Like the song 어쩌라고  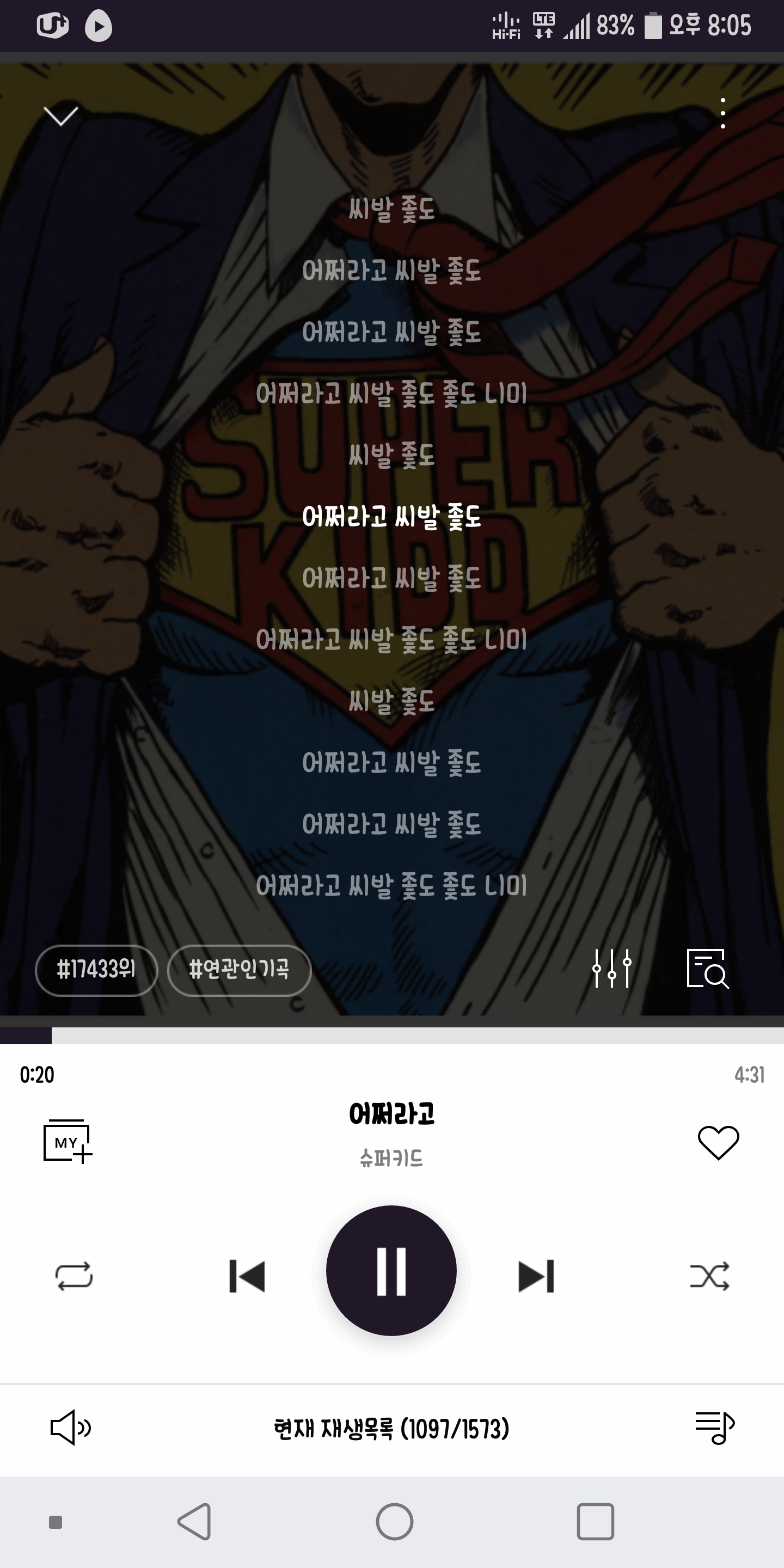tap(718, 1142)
